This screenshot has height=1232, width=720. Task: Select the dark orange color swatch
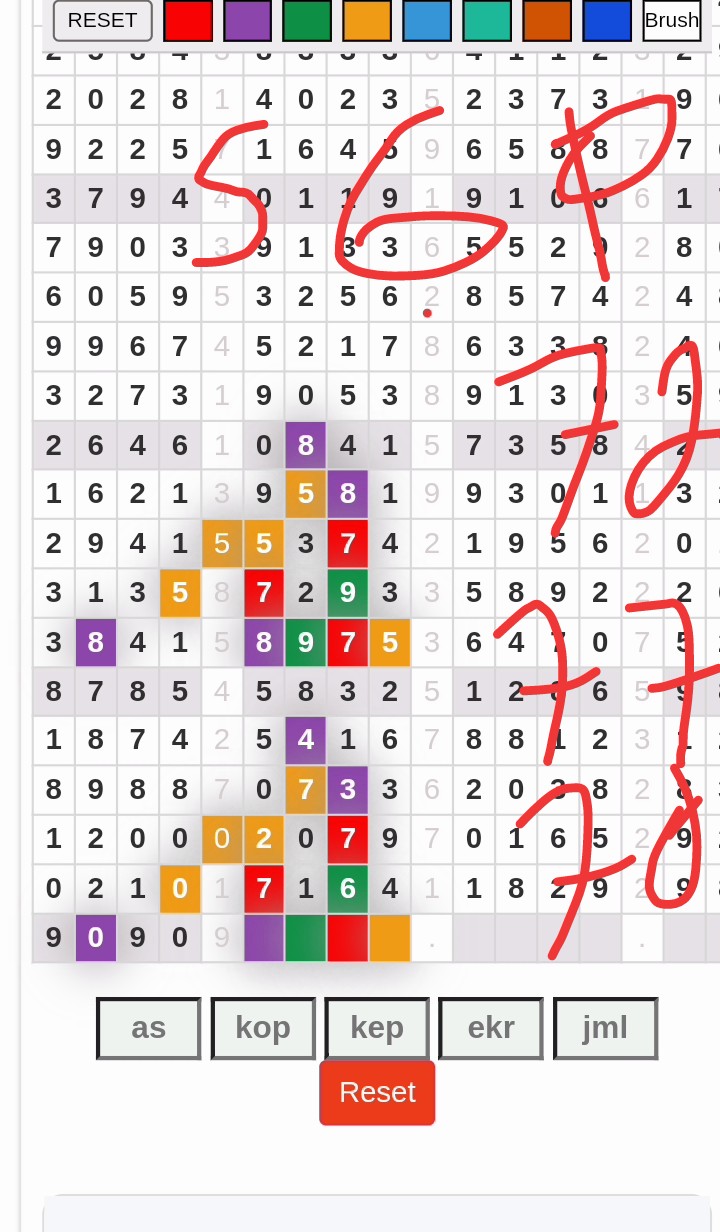548,20
